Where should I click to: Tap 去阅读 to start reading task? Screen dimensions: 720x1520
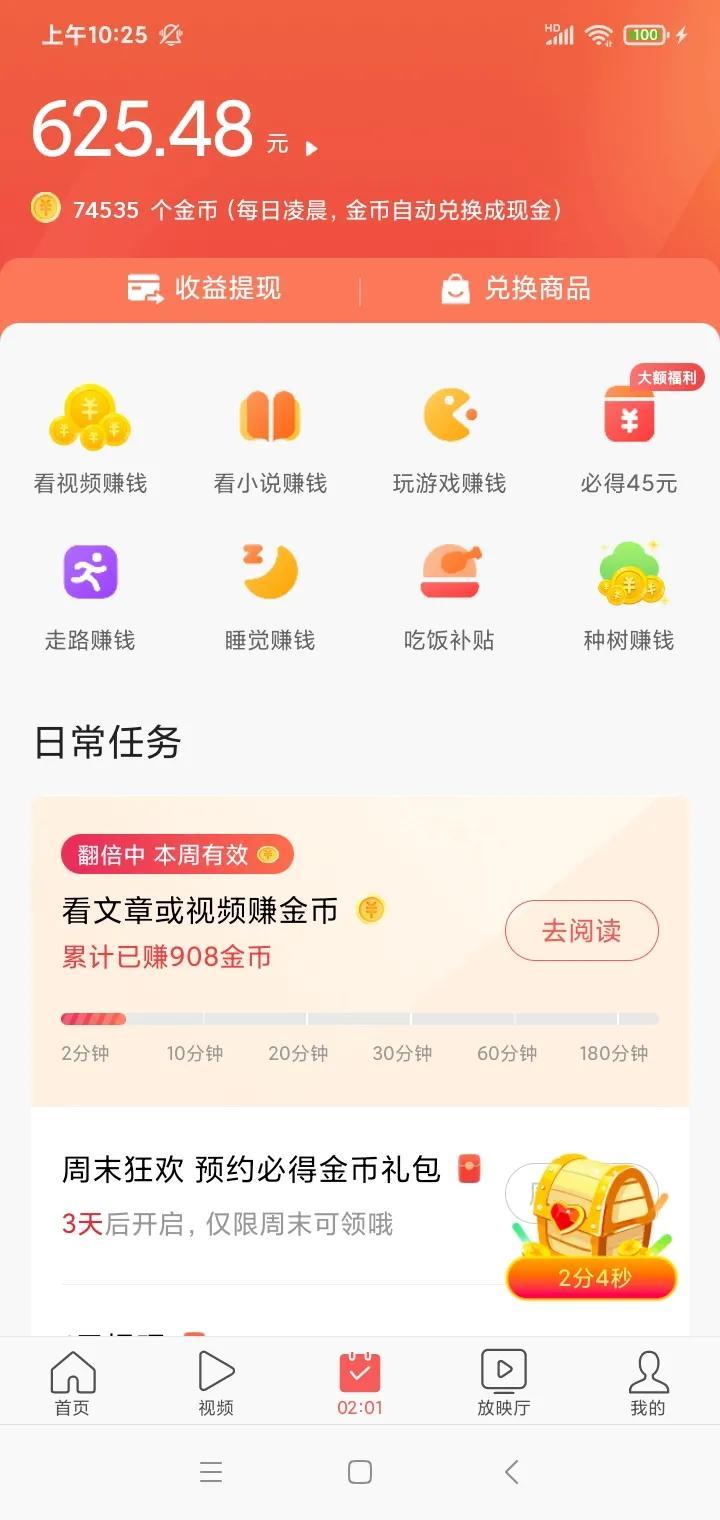pos(582,930)
